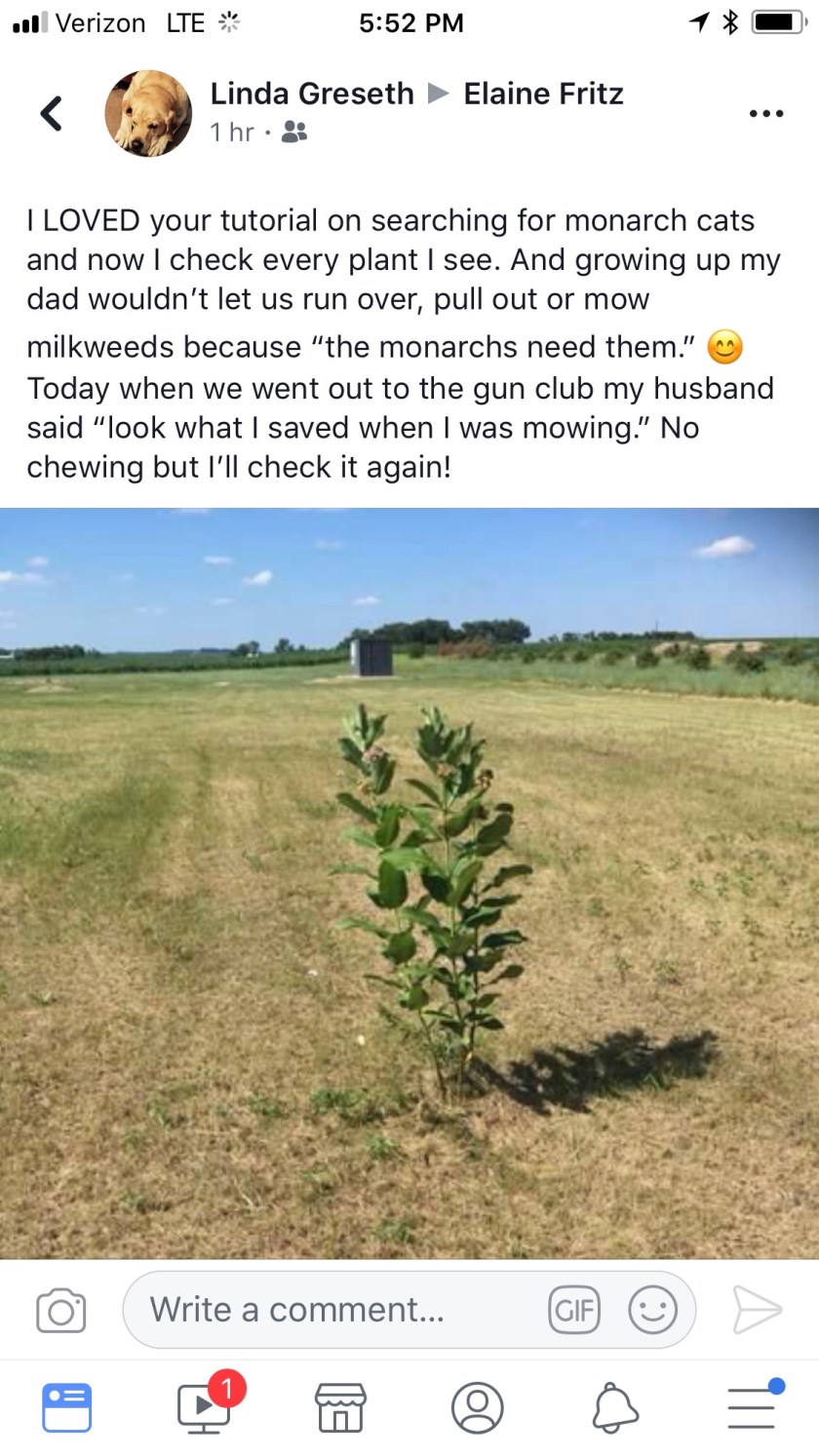Switch to the News Feed tab
The image size is (819, 1456).
pyautogui.click(x=67, y=1407)
